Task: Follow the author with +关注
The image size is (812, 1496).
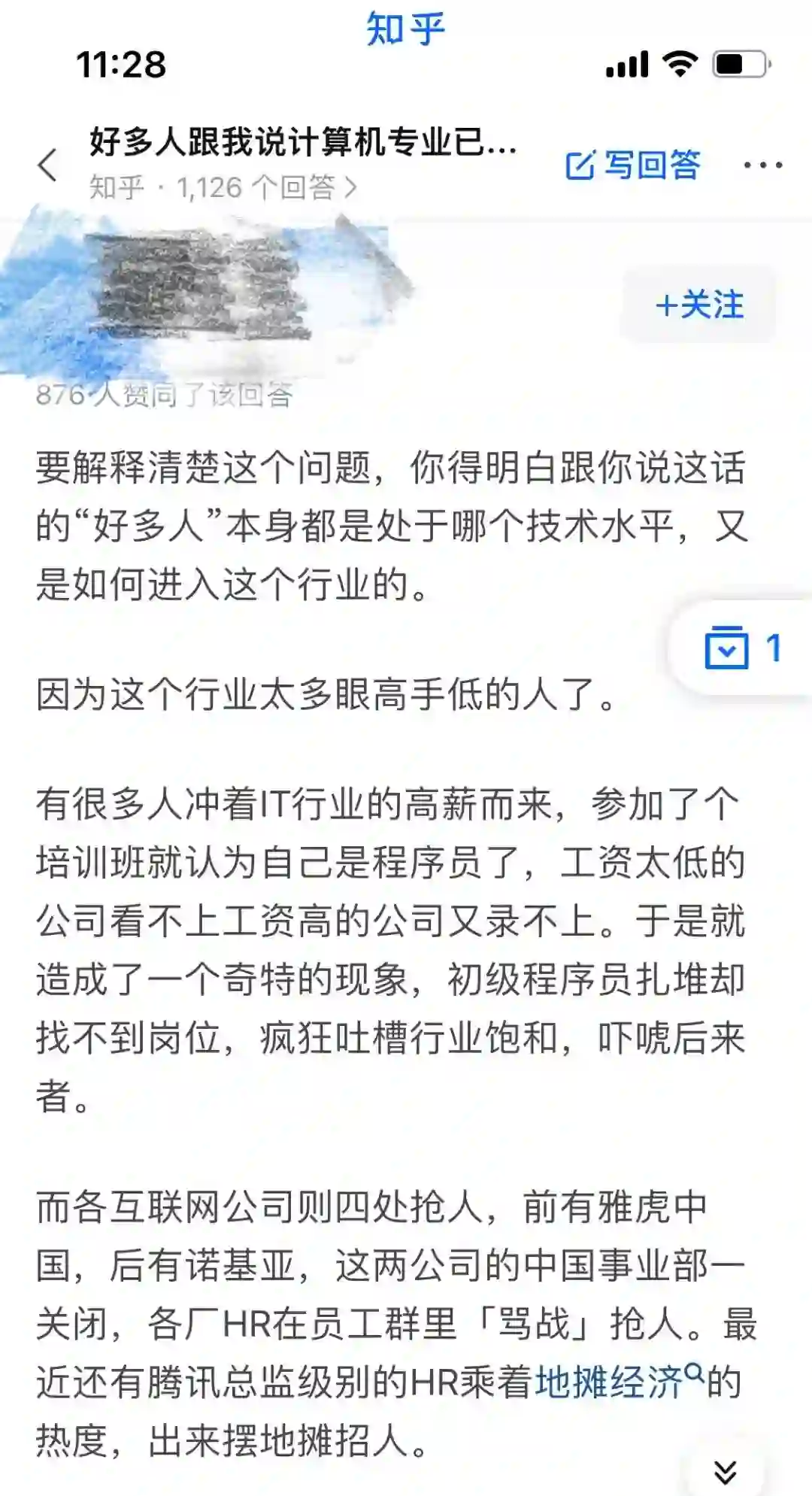Action: click(698, 305)
